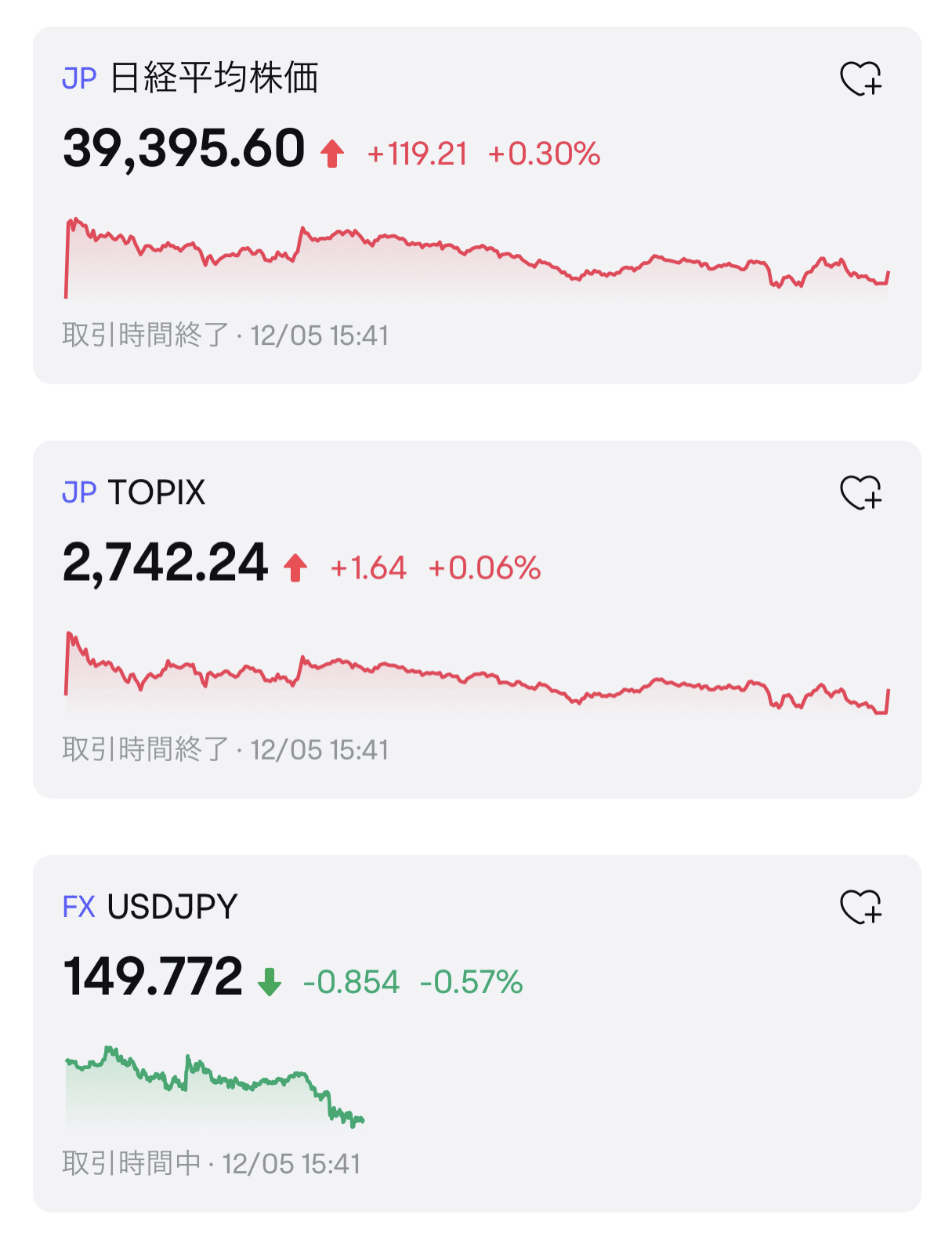
Task: Tap the favorite heart icon for USDJPY
Action: coord(862,909)
